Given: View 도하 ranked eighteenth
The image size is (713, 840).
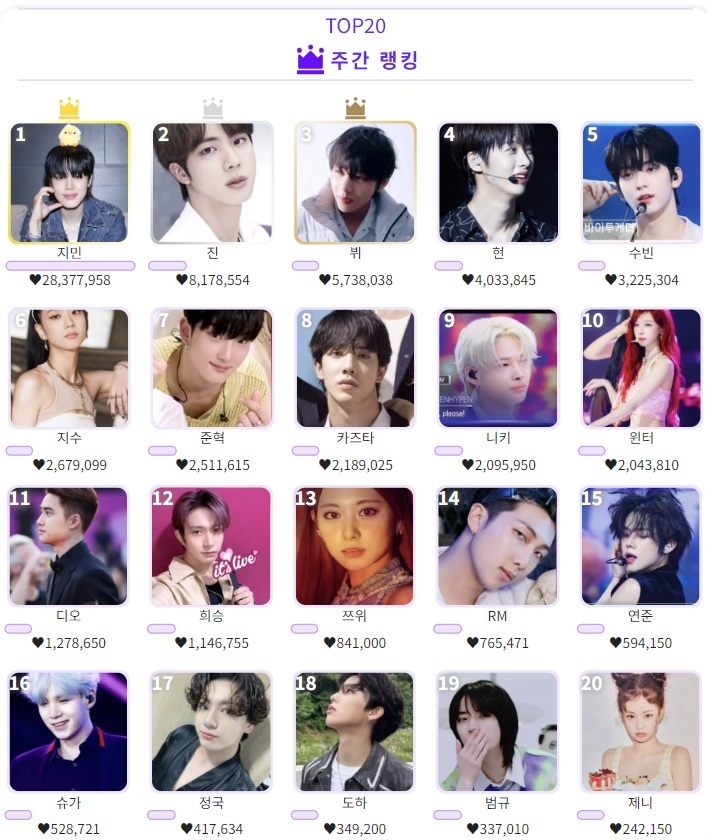Looking at the screenshot, I should click(355, 732).
